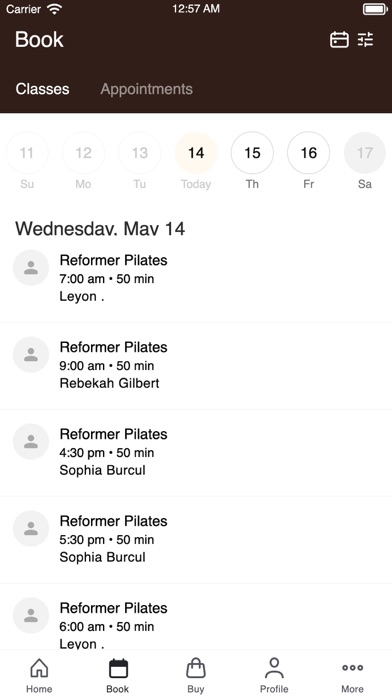This screenshot has height=696, width=392.
Task: Open the filter settings icon
Action: (366, 40)
